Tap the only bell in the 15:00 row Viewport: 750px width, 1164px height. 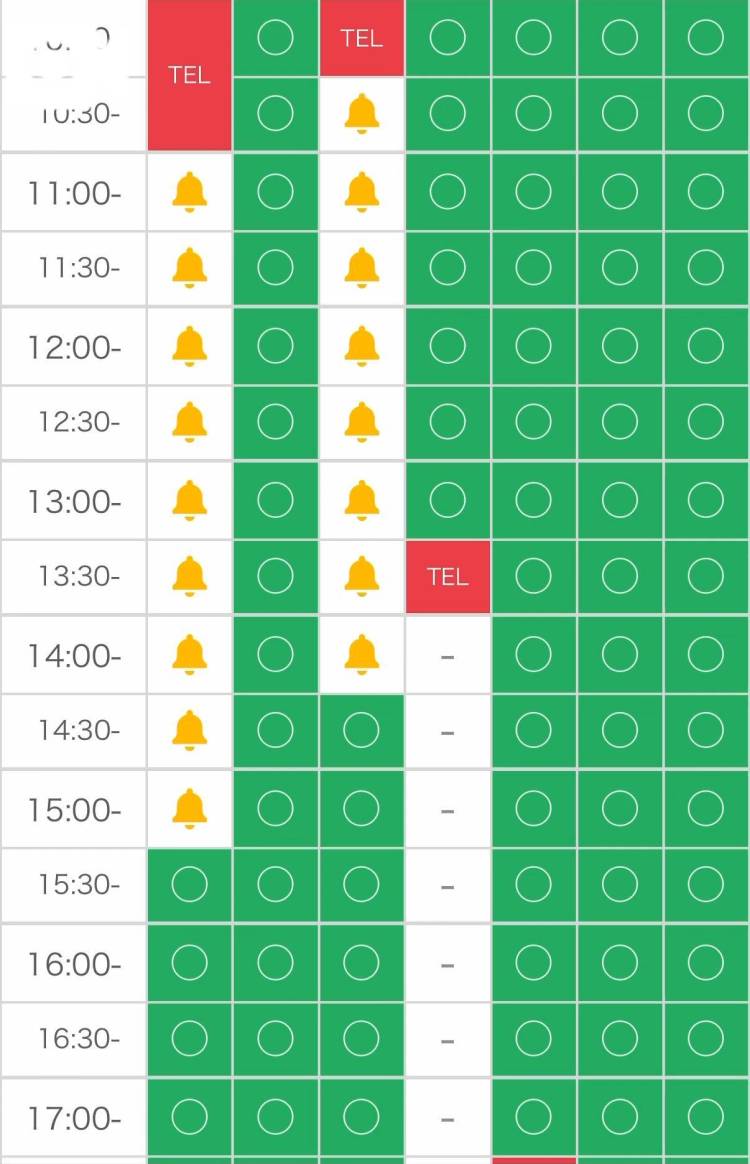189,809
